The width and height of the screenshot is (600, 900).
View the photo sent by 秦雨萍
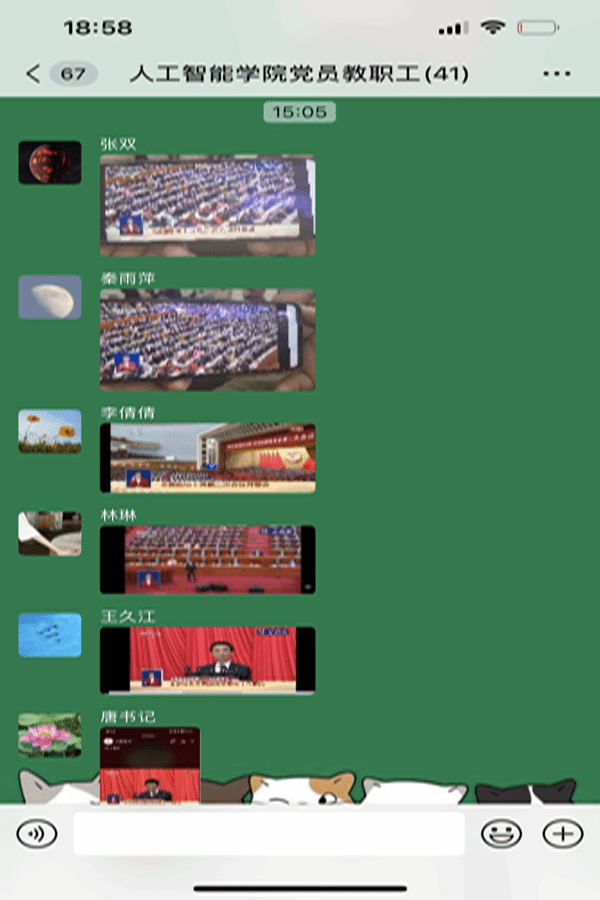[x=207, y=340]
